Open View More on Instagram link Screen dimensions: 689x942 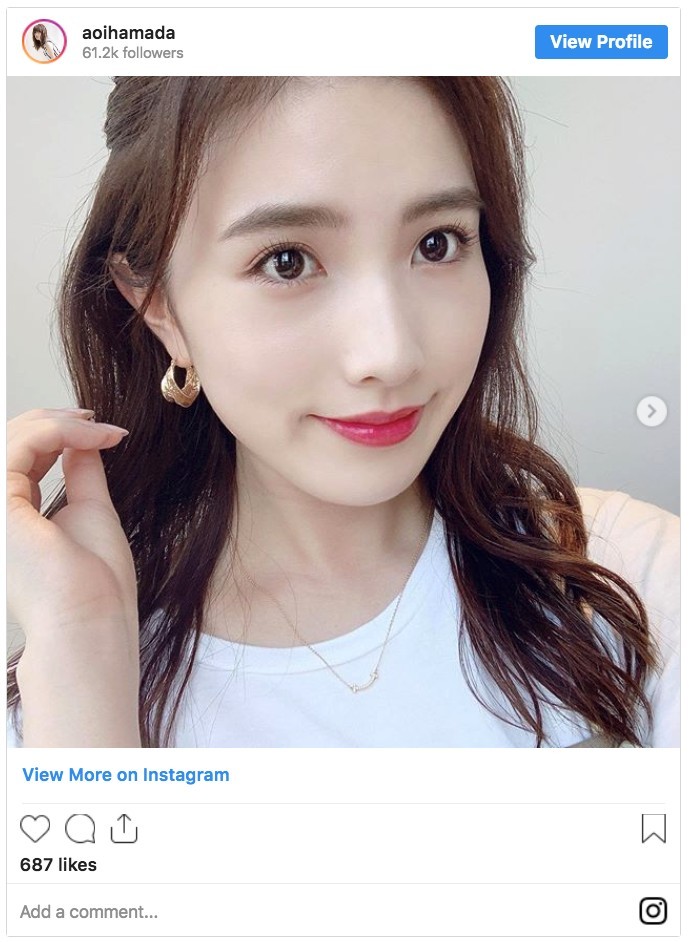tap(126, 775)
